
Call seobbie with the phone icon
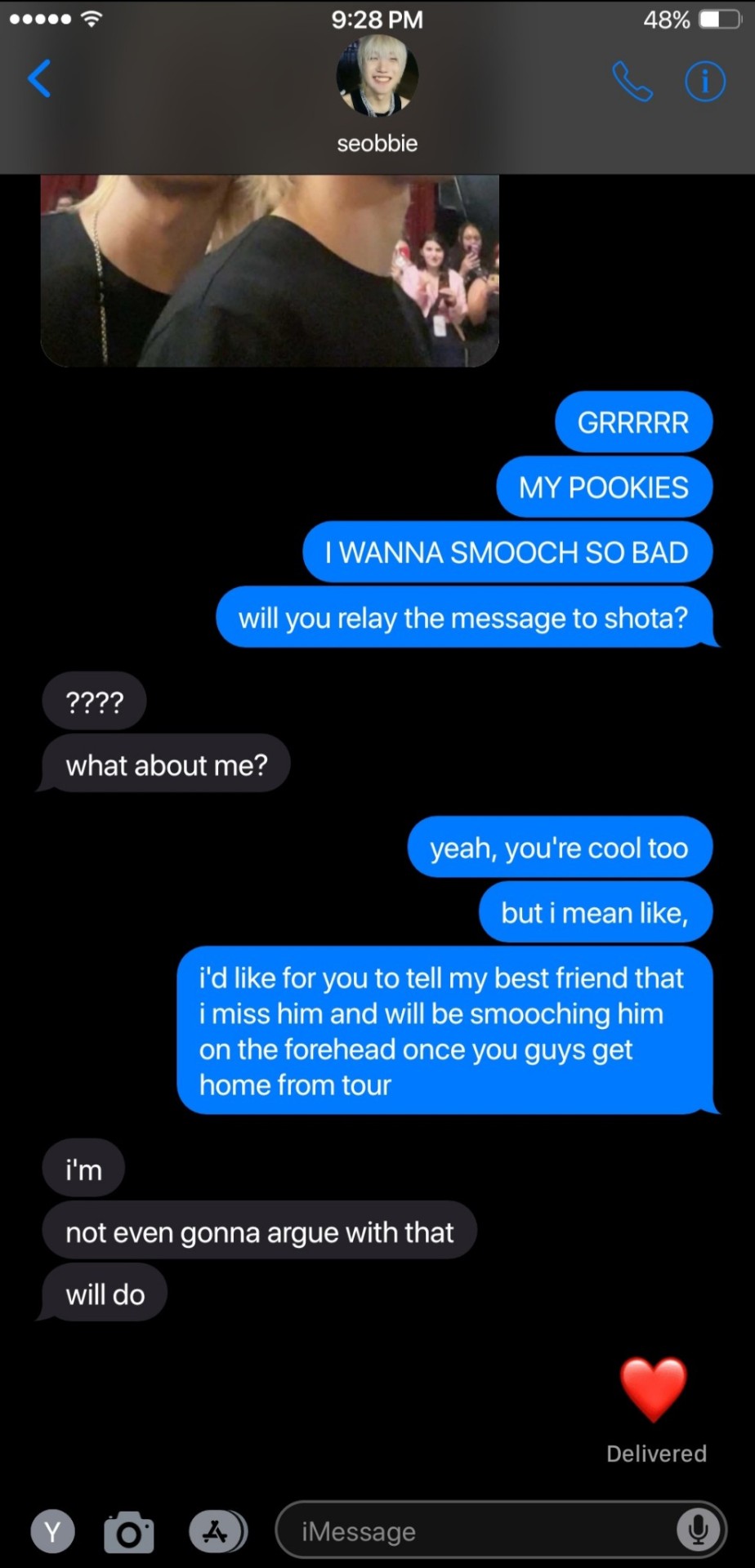(632, 82)
